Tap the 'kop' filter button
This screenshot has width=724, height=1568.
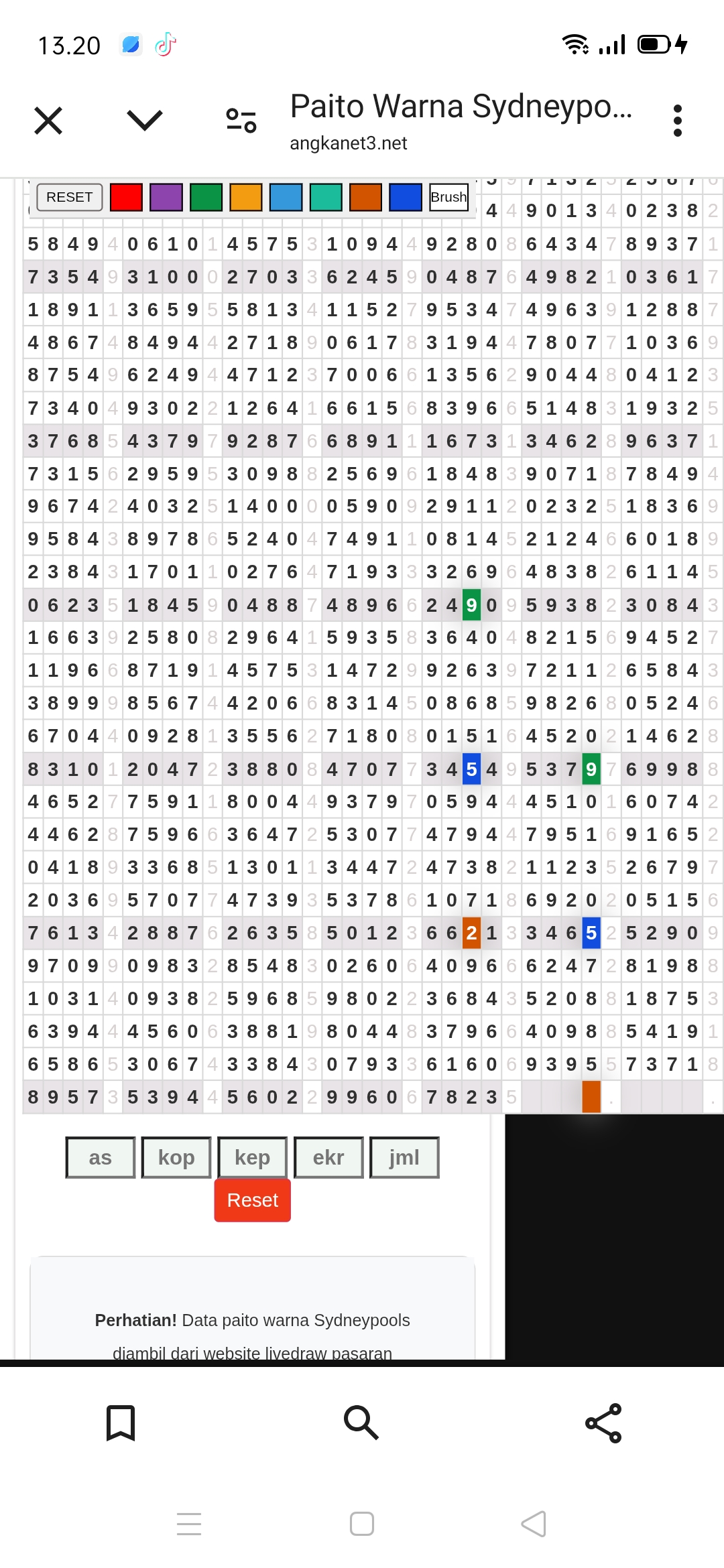176,1157
